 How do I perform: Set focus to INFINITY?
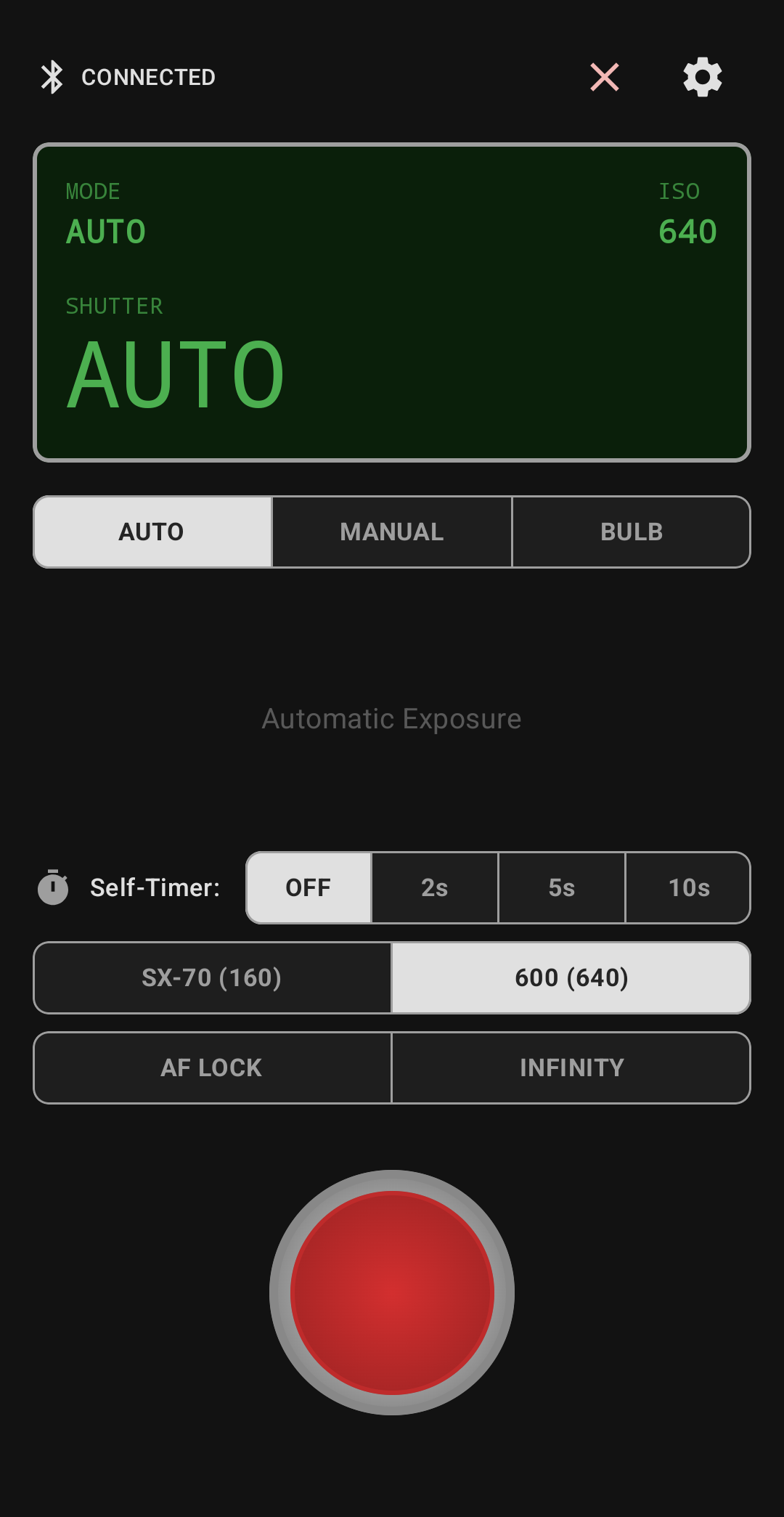click(571, 1067)
